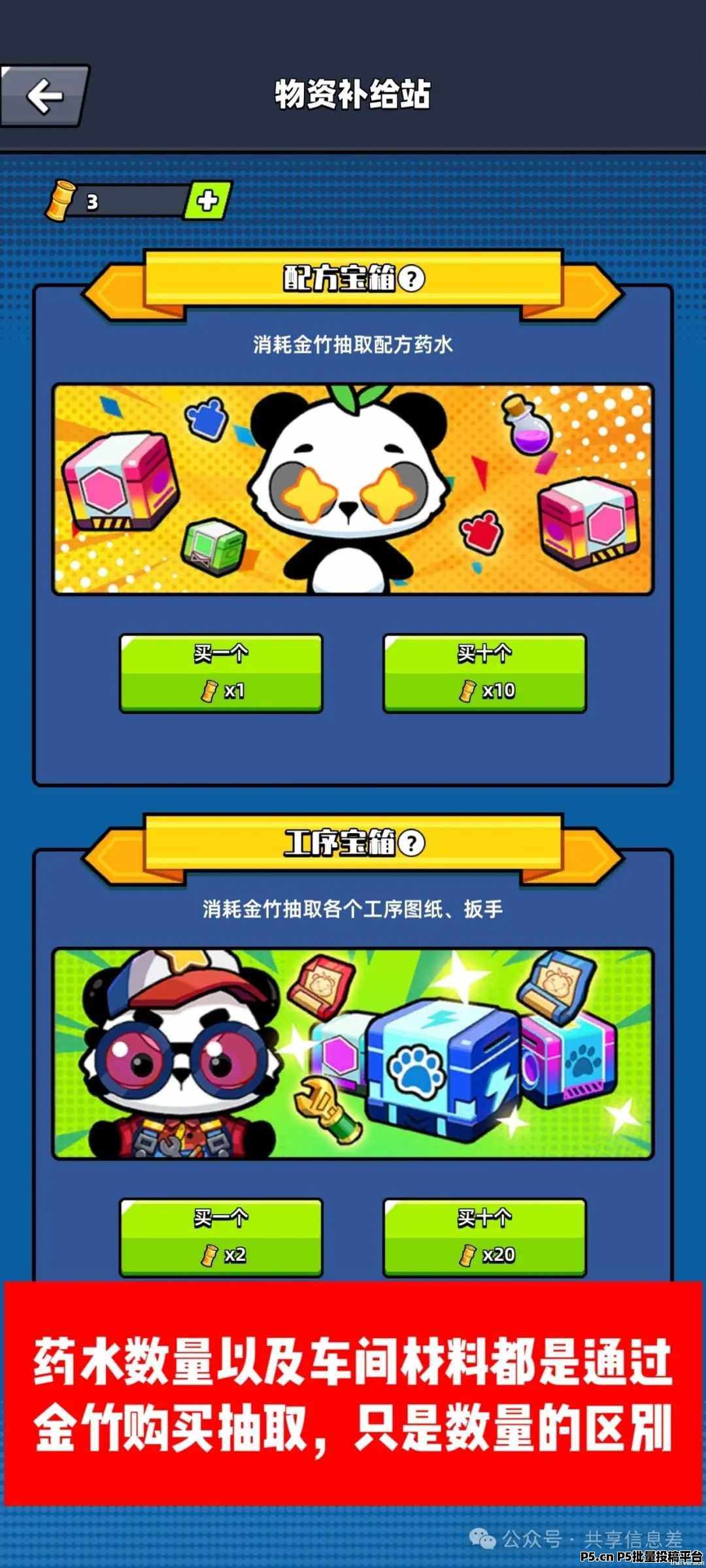Buy one 工序宝箱 for x2 bamboo
Image resolution: width=706 pixels, height=1568 pixels.
(221, 1237)
